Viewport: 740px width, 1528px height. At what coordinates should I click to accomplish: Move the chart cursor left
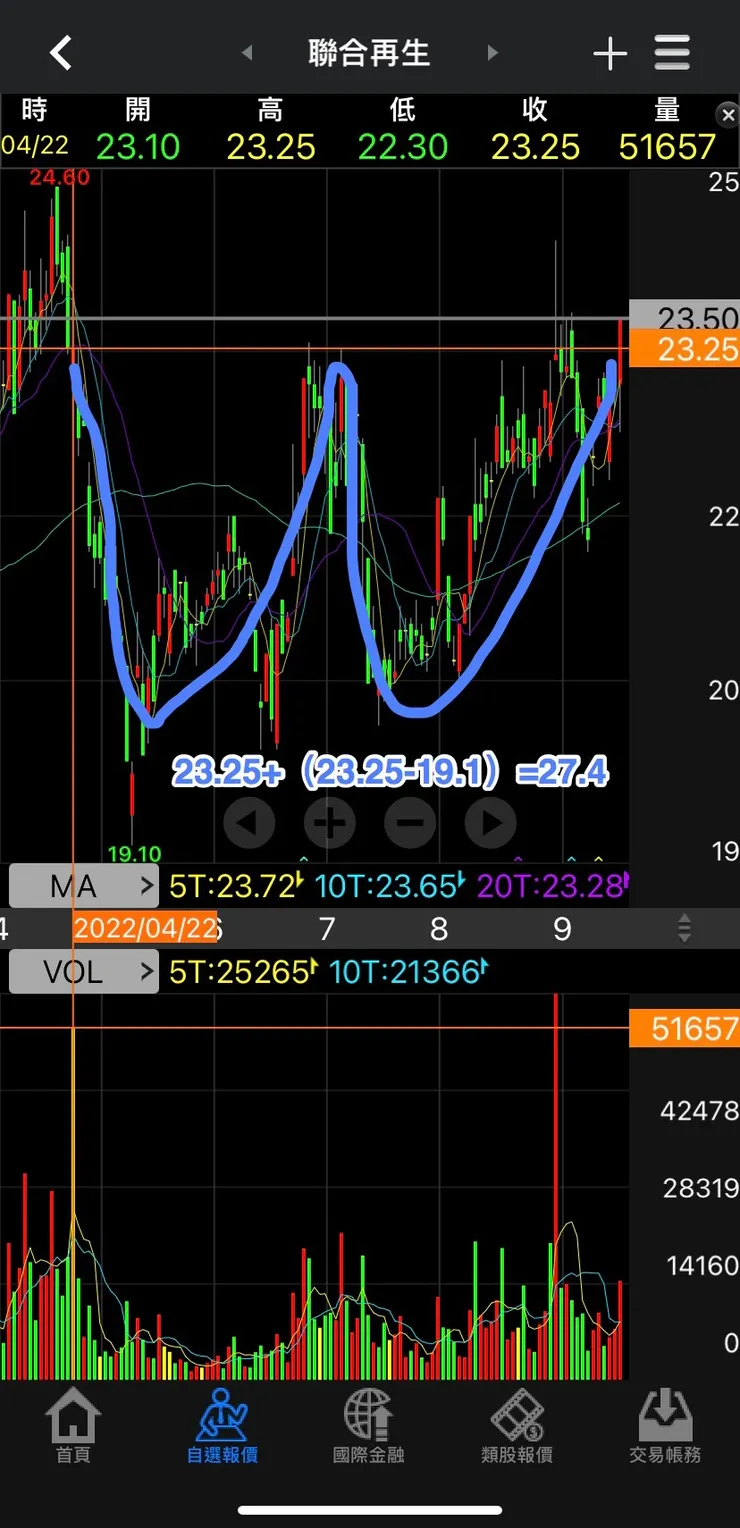(x=249, y=823)
